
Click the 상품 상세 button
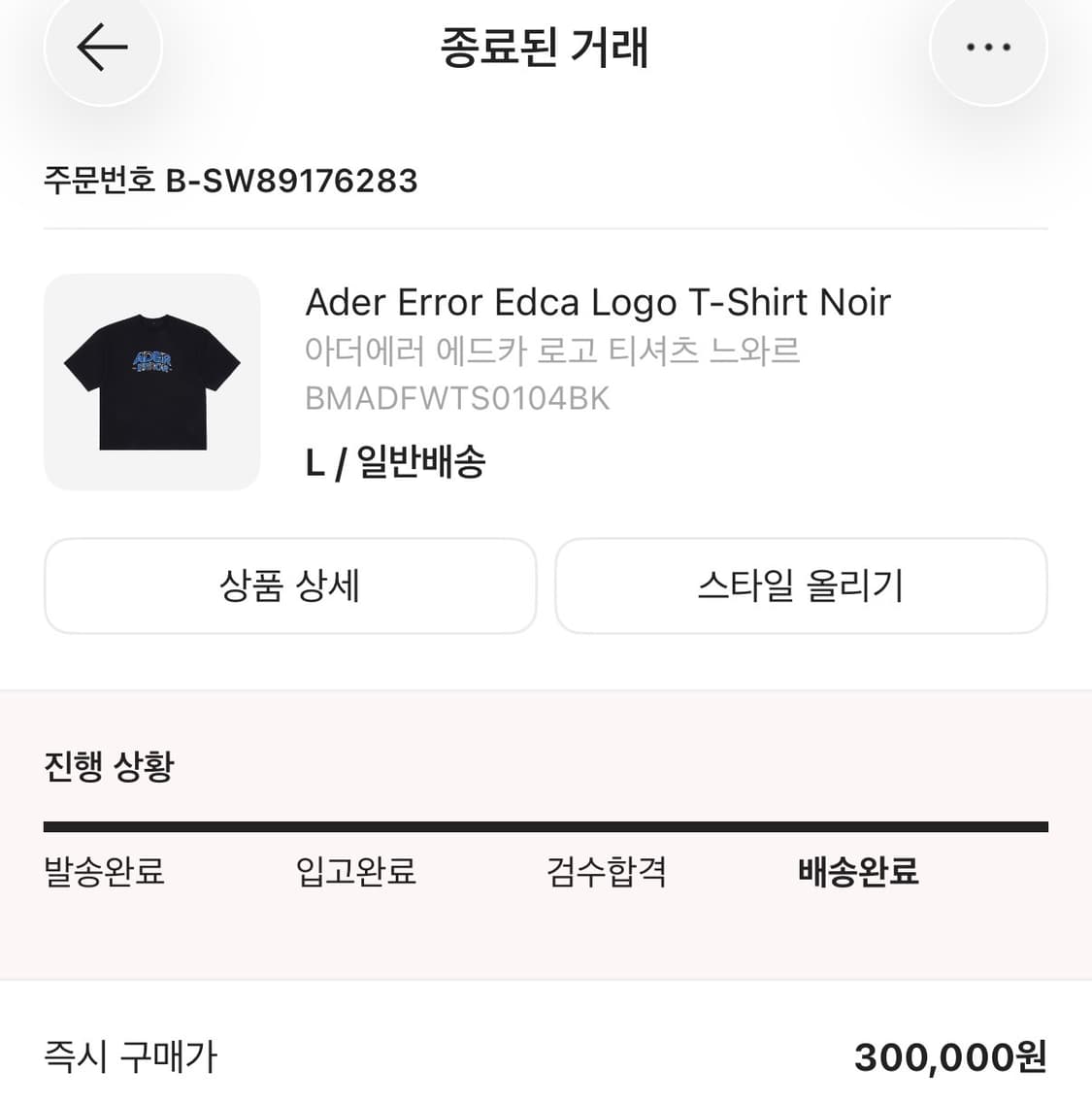[x=289, y=585]
